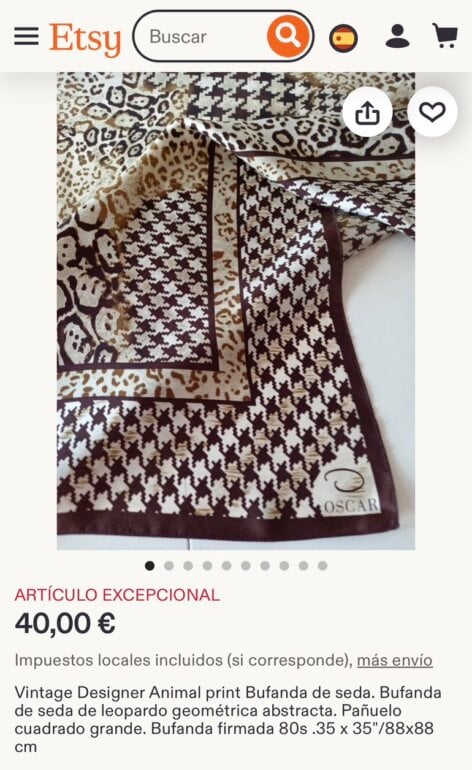Open the shopping cart

point(444,36)
